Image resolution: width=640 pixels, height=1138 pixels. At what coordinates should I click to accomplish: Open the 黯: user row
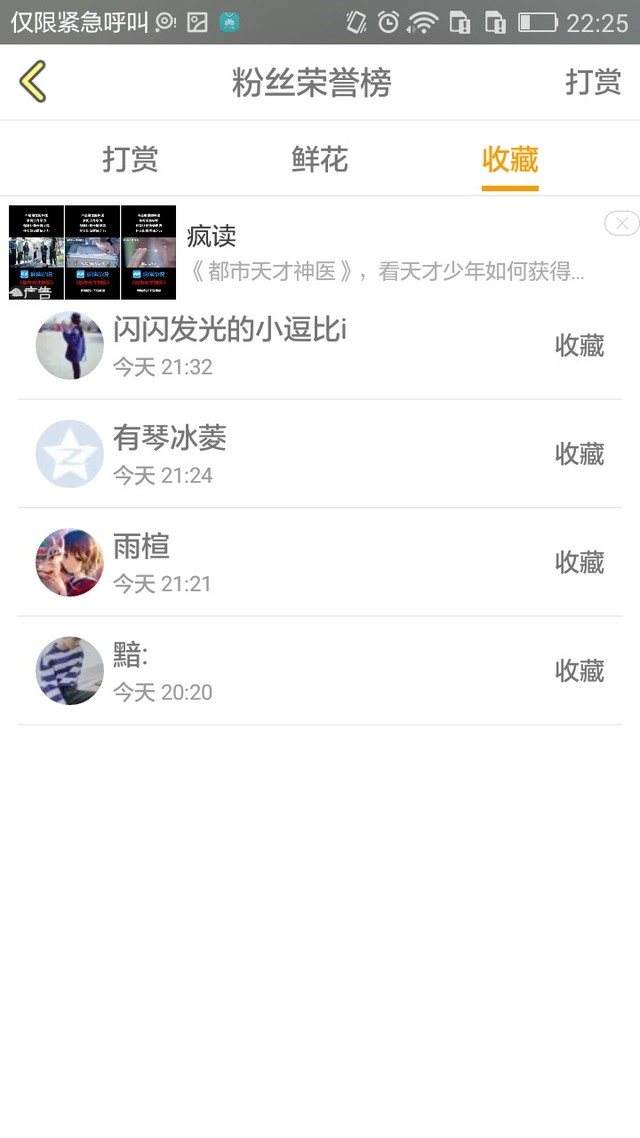320,671
